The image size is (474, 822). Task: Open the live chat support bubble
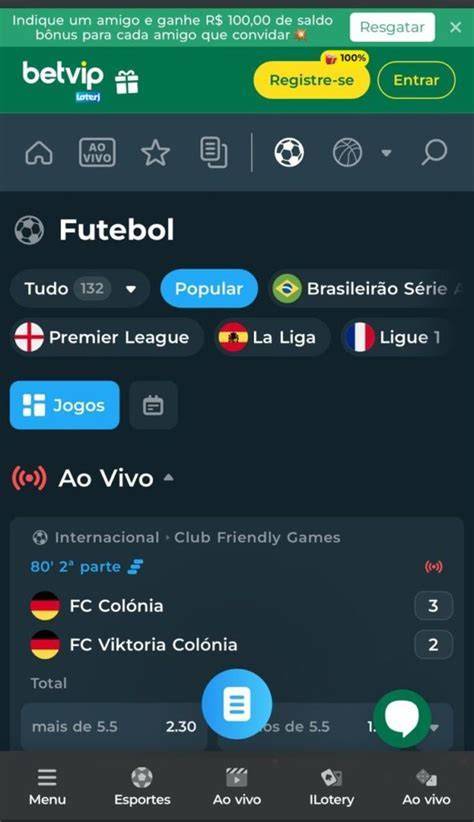[402, 719]
